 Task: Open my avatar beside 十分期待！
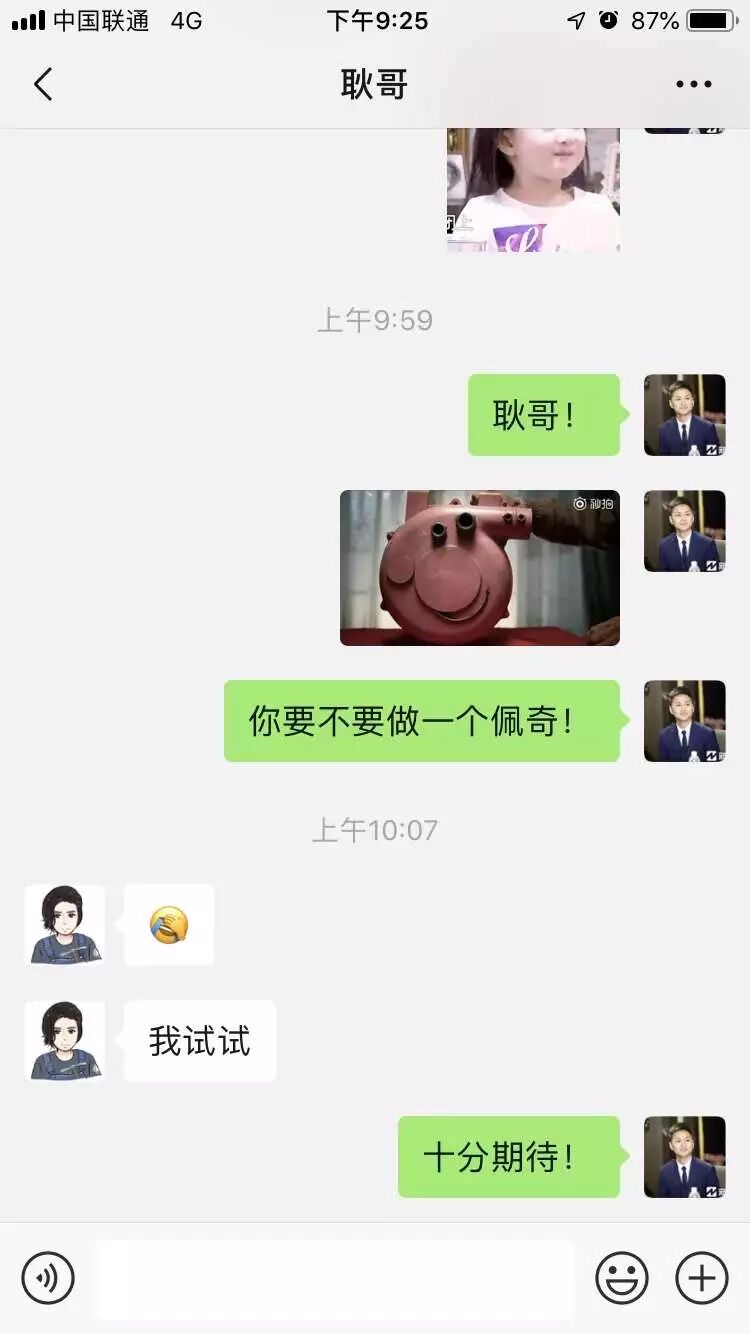pyautogui.click(x=685, y=1157)
